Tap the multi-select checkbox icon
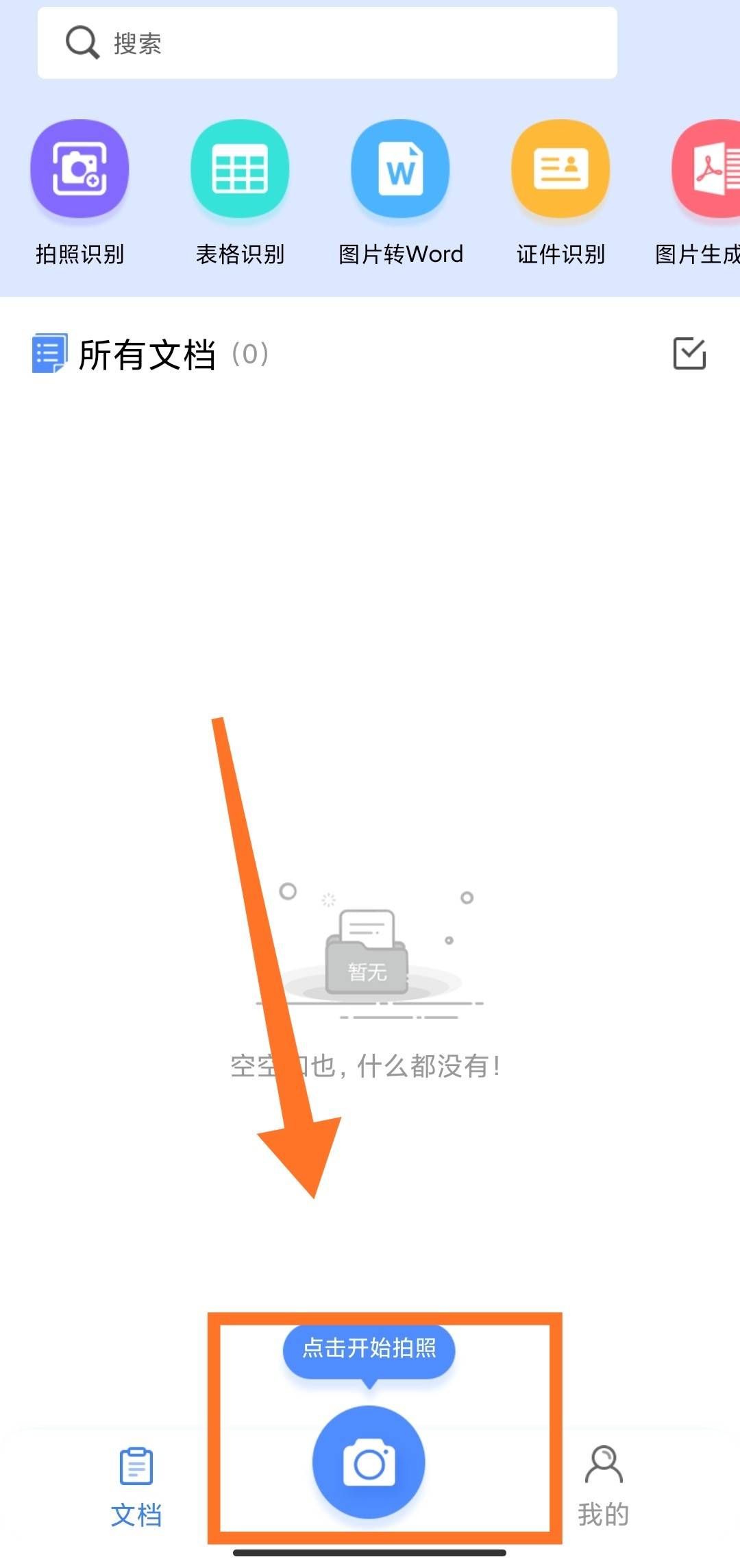This screenshot has height=1568, width=740. tap(689, 353)
